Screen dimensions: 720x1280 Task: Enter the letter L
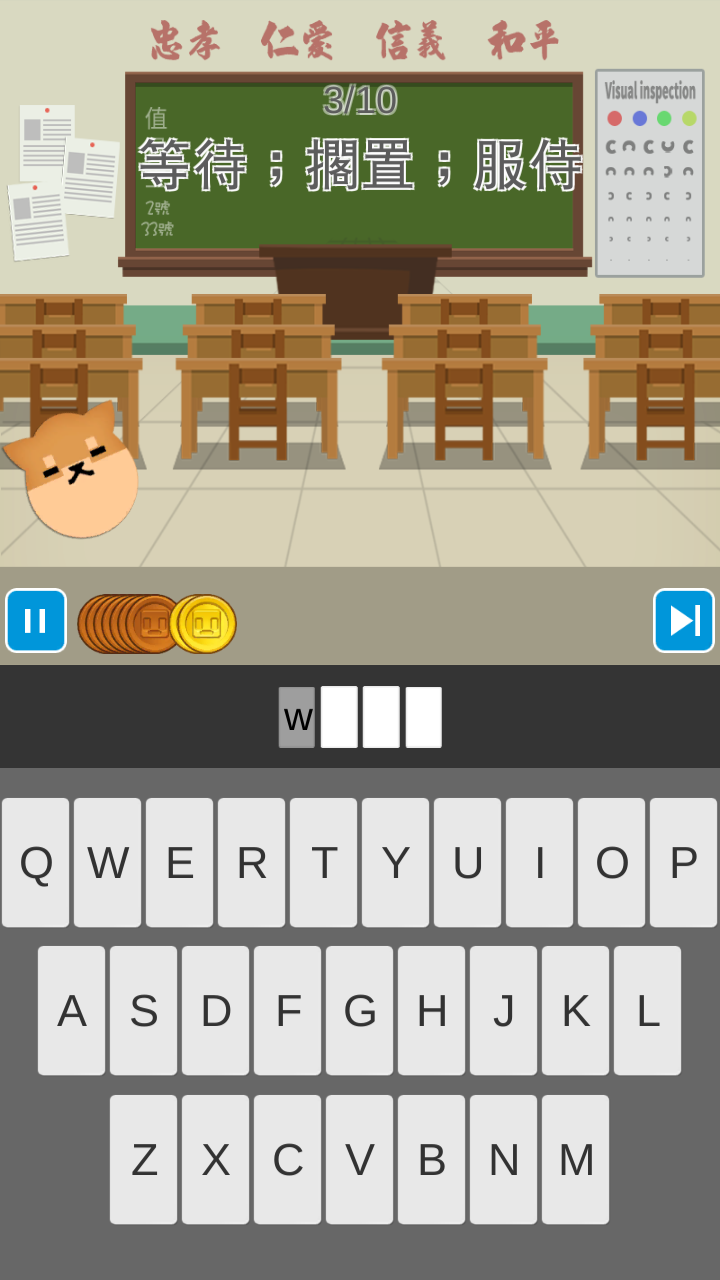coord(648,1010)
